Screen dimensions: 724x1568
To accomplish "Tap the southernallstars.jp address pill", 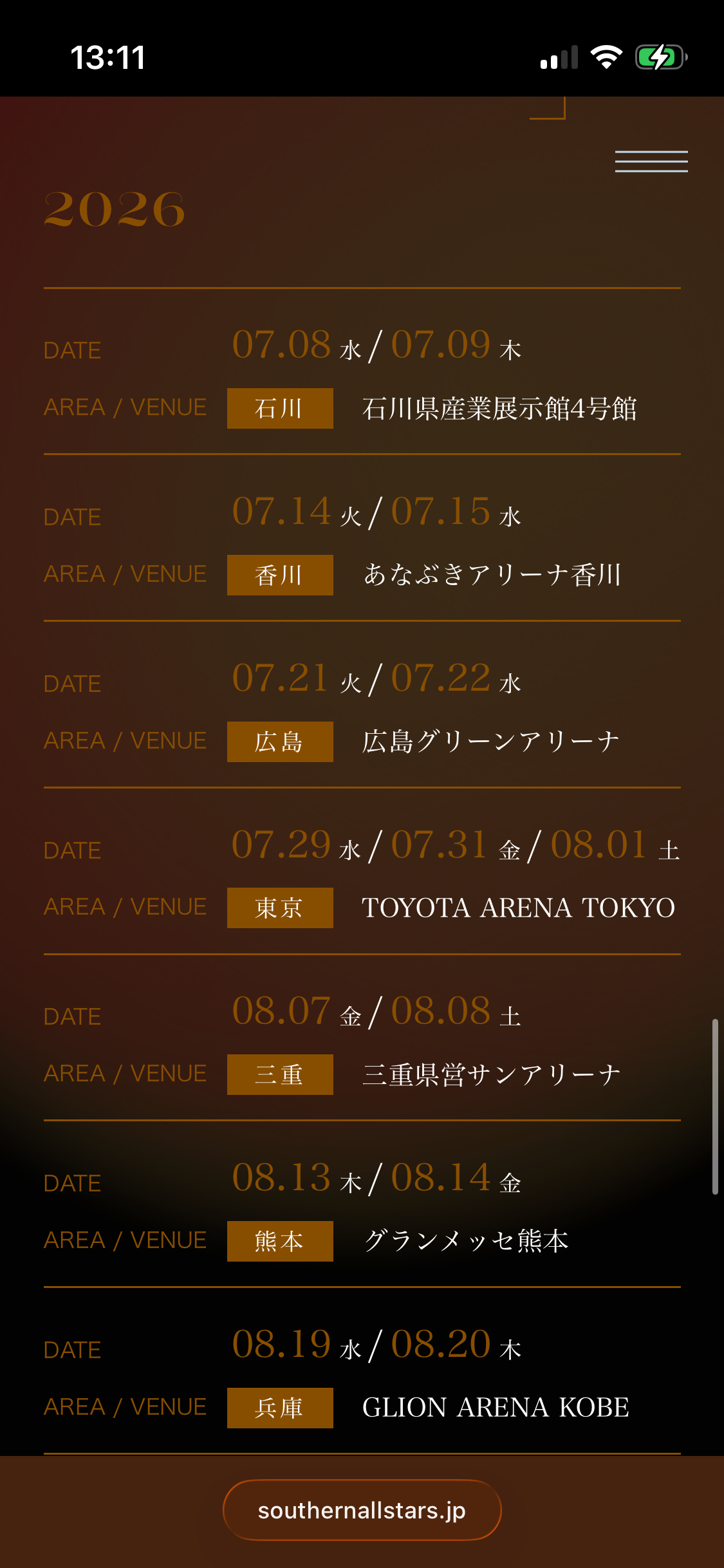I will [x=362, y=1510].
